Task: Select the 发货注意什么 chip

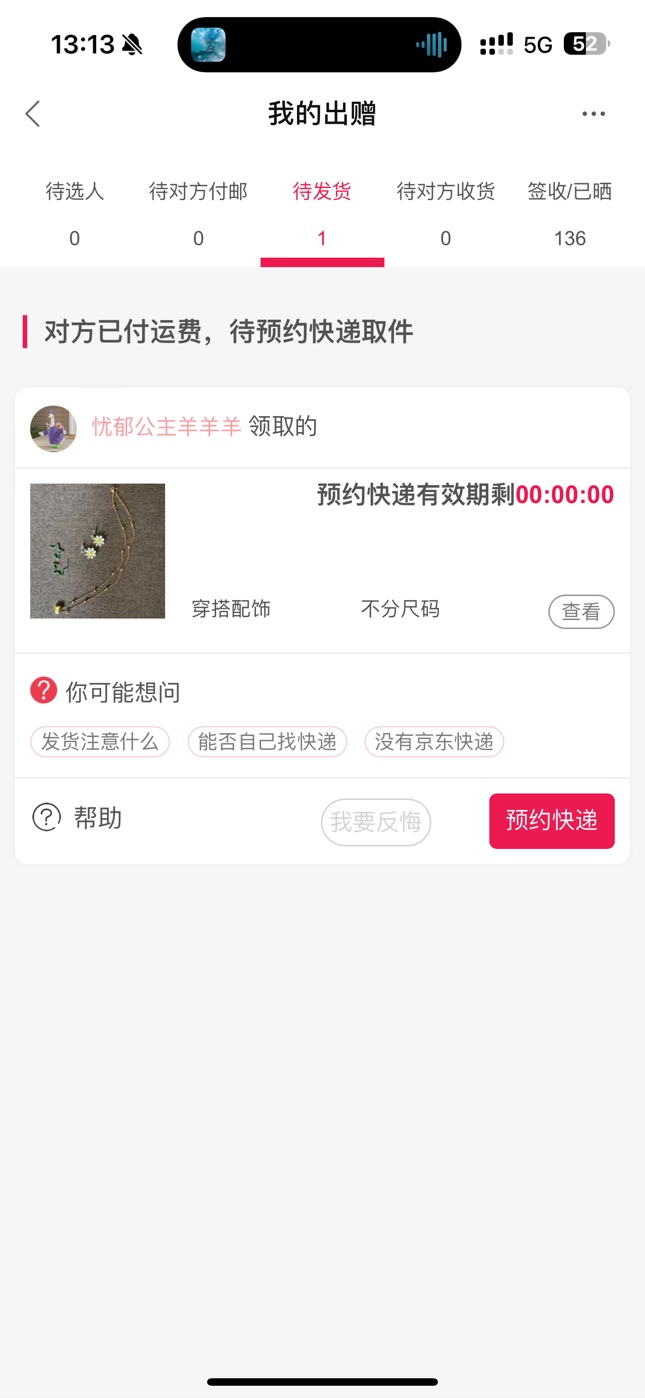Action: 100,742
